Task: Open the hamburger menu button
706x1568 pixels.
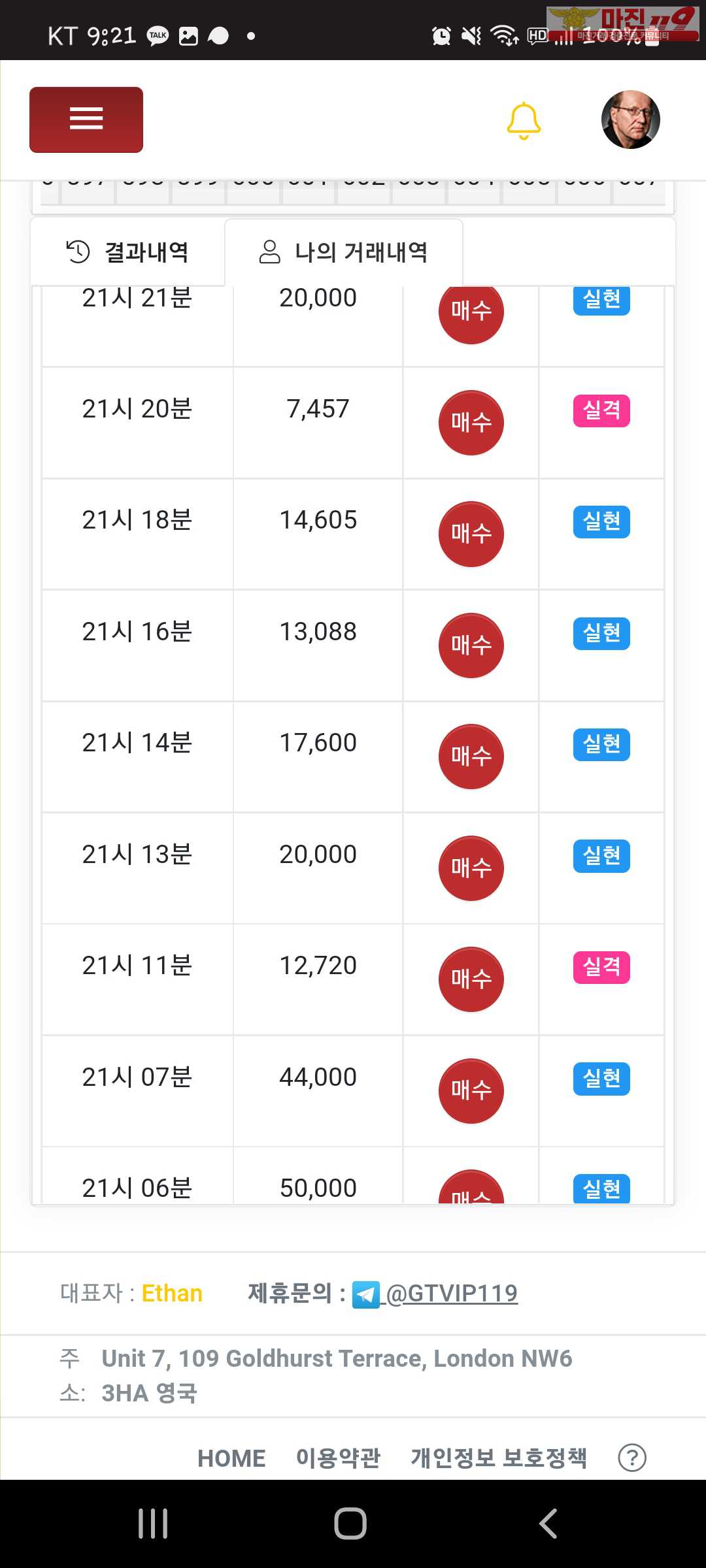Action: 86,120
